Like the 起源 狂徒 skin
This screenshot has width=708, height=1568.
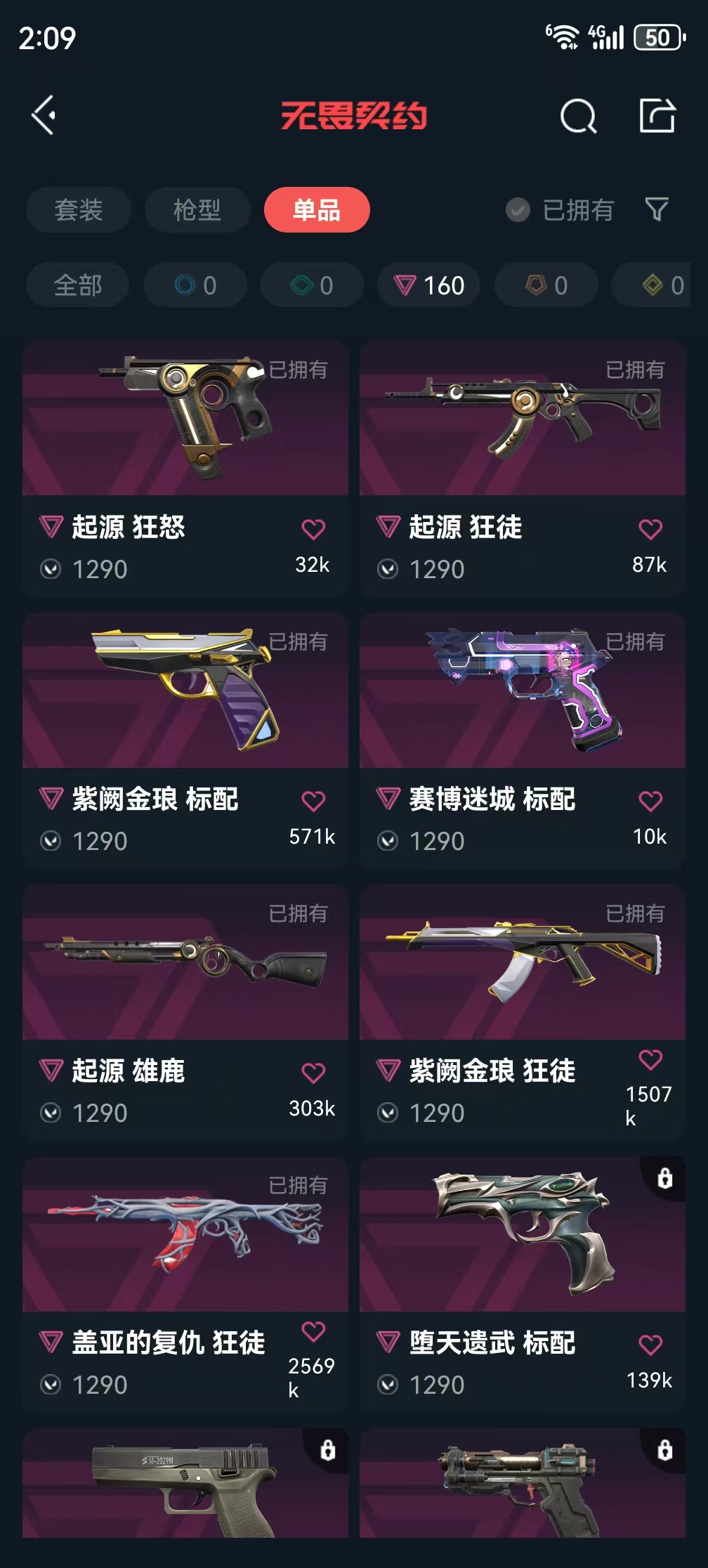point(650,529)
